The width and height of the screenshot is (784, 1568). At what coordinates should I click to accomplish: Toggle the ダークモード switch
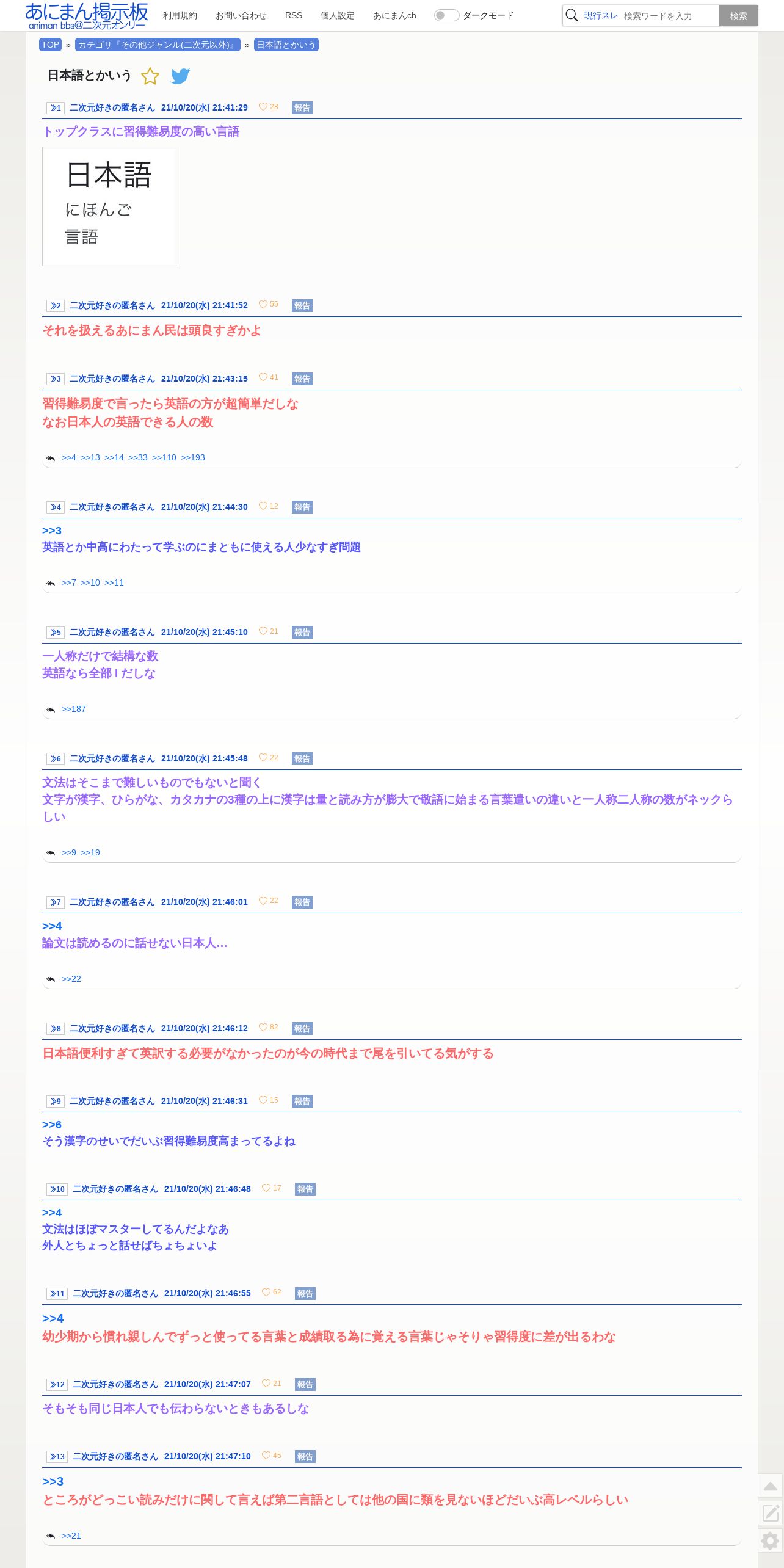(x=446, y=15)
